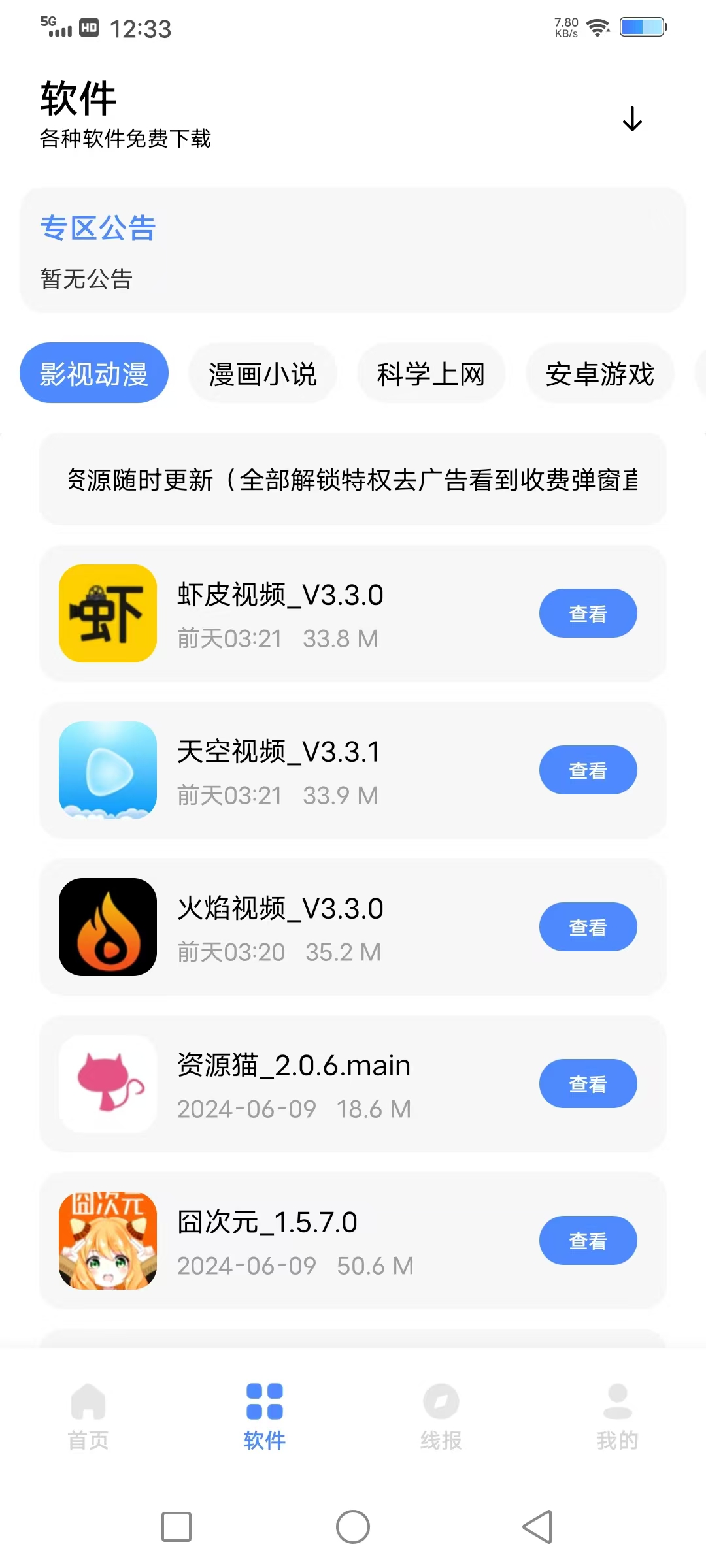
Task: Switch to the 漫画小说 category
Action: 263,373
